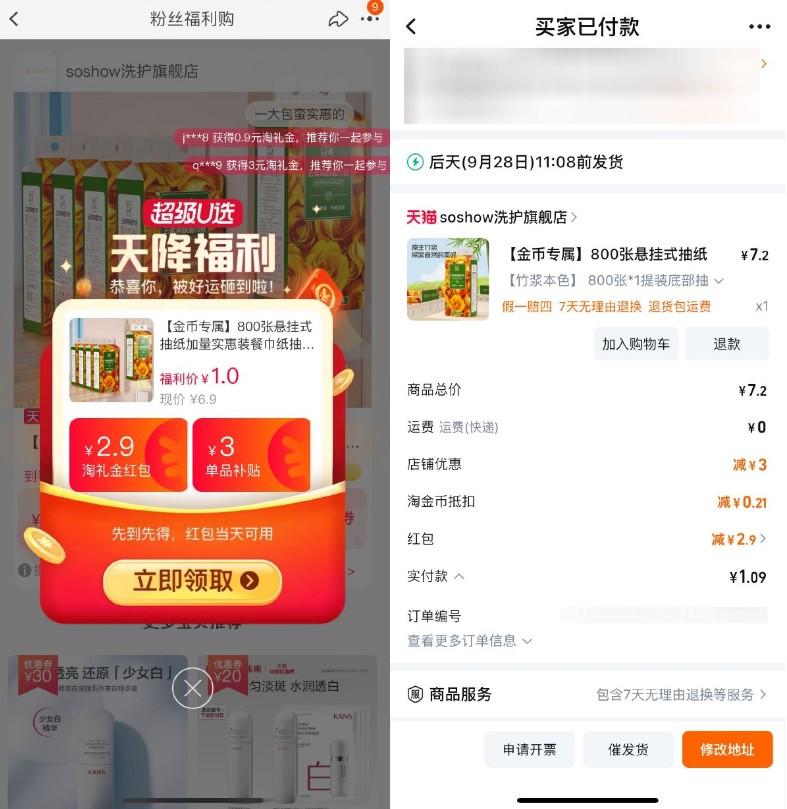The image size is (787, 809).
Task: Collapse the 实付款 breakdown
Action: 459,576
